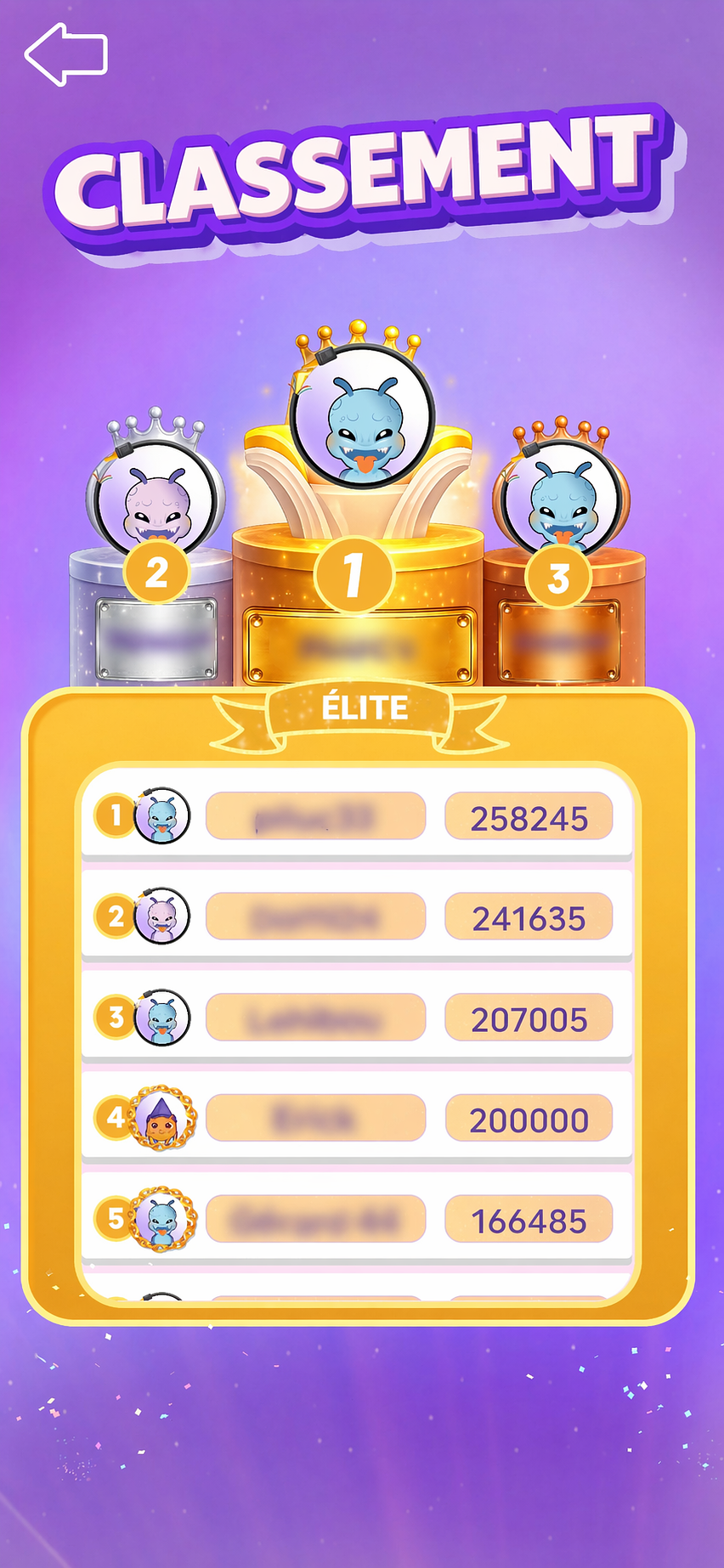The image size is (724, 1568).
Task: Tap the rank 5 row scoring 166485
Action: 357,1219
